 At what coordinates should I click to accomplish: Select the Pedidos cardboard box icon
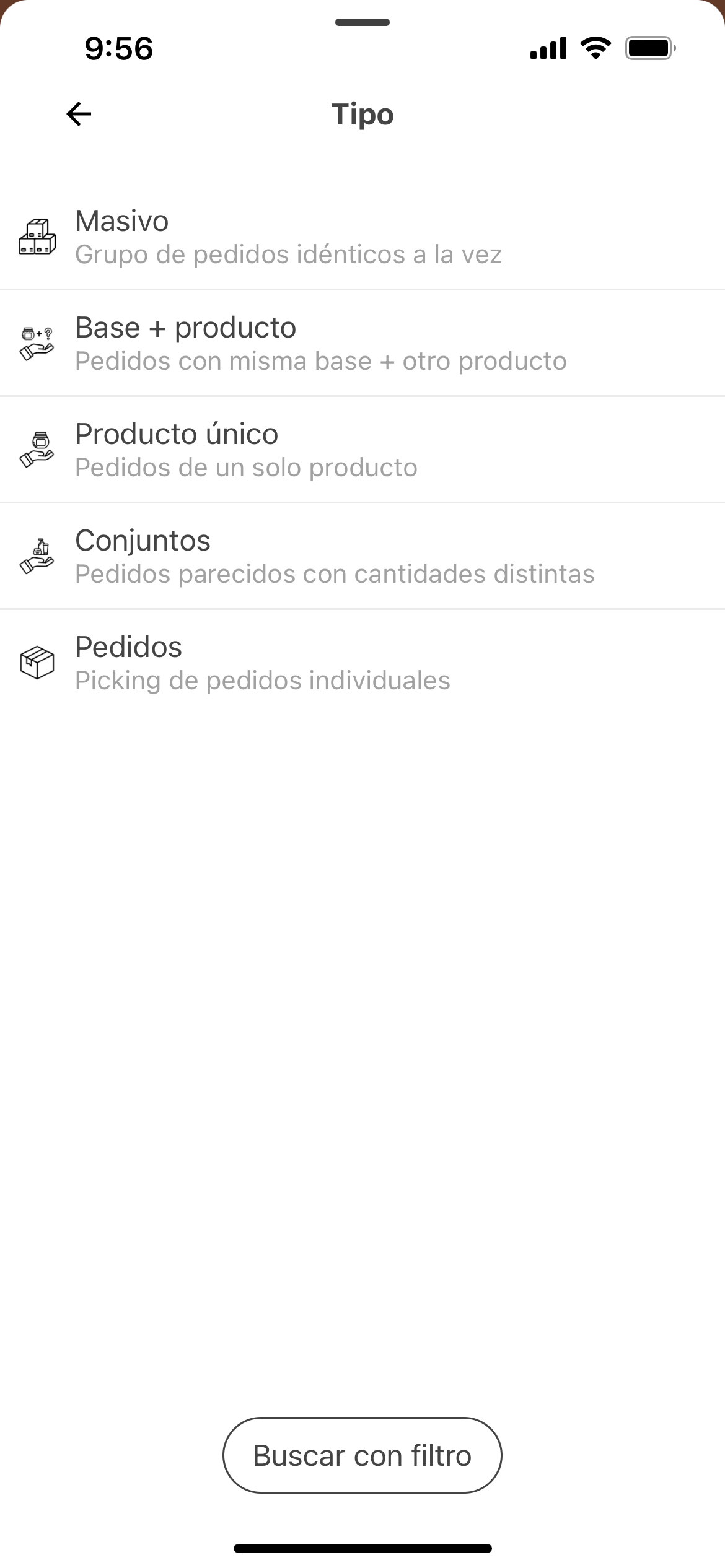click(x=36, y=663)
